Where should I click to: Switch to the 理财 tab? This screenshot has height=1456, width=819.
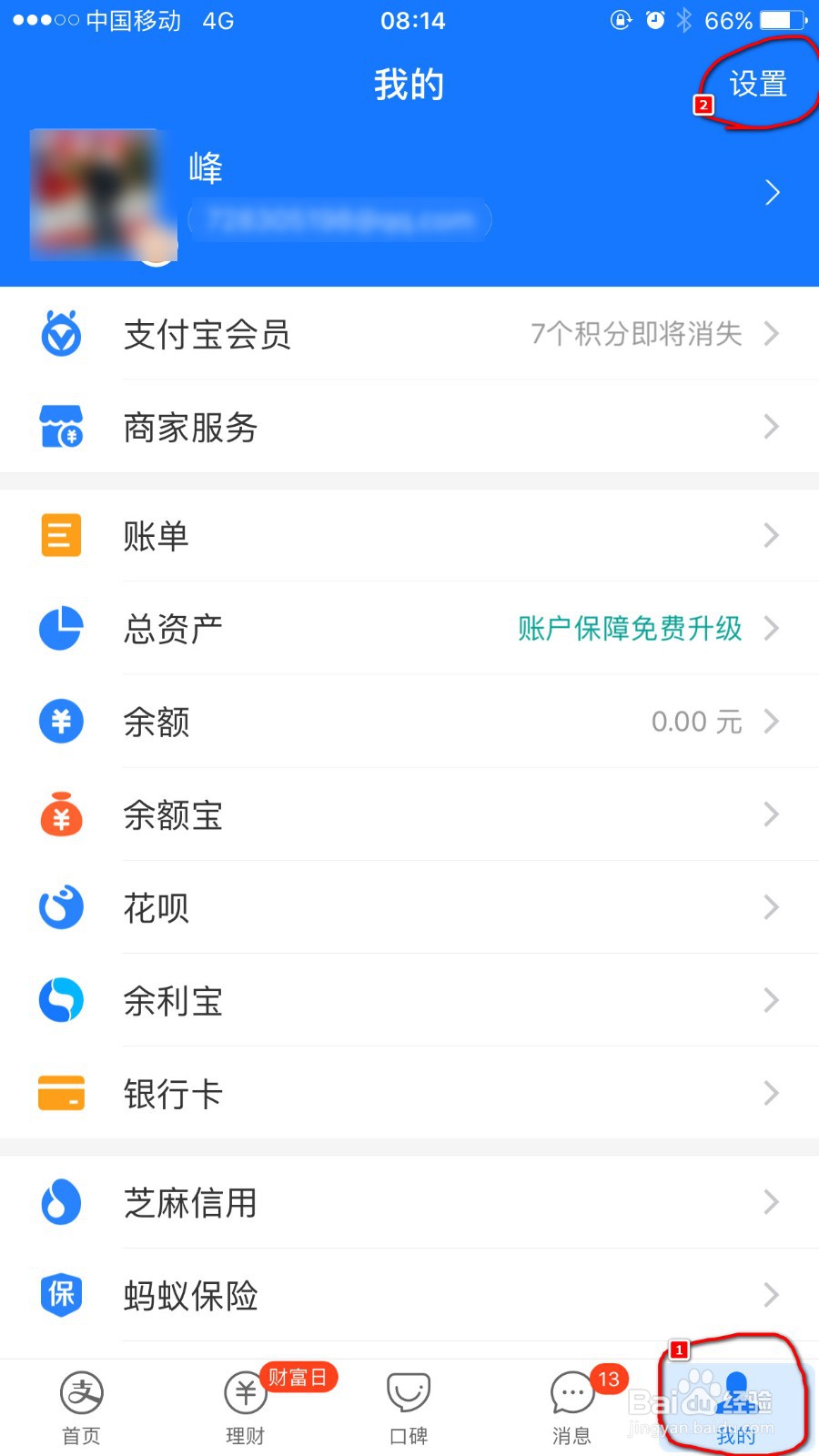pos(245,1407)
